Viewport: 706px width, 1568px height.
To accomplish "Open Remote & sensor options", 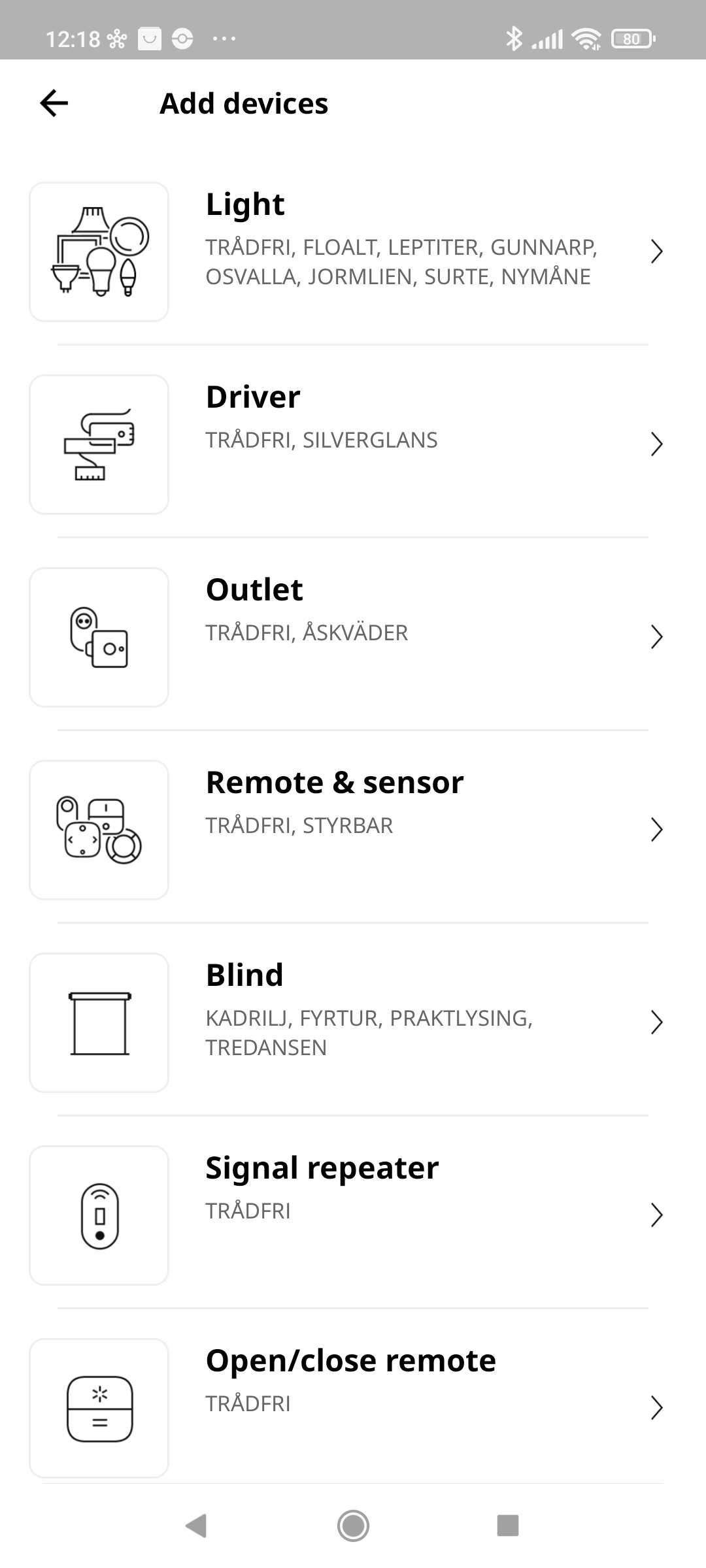I will (x=353, y=830).
